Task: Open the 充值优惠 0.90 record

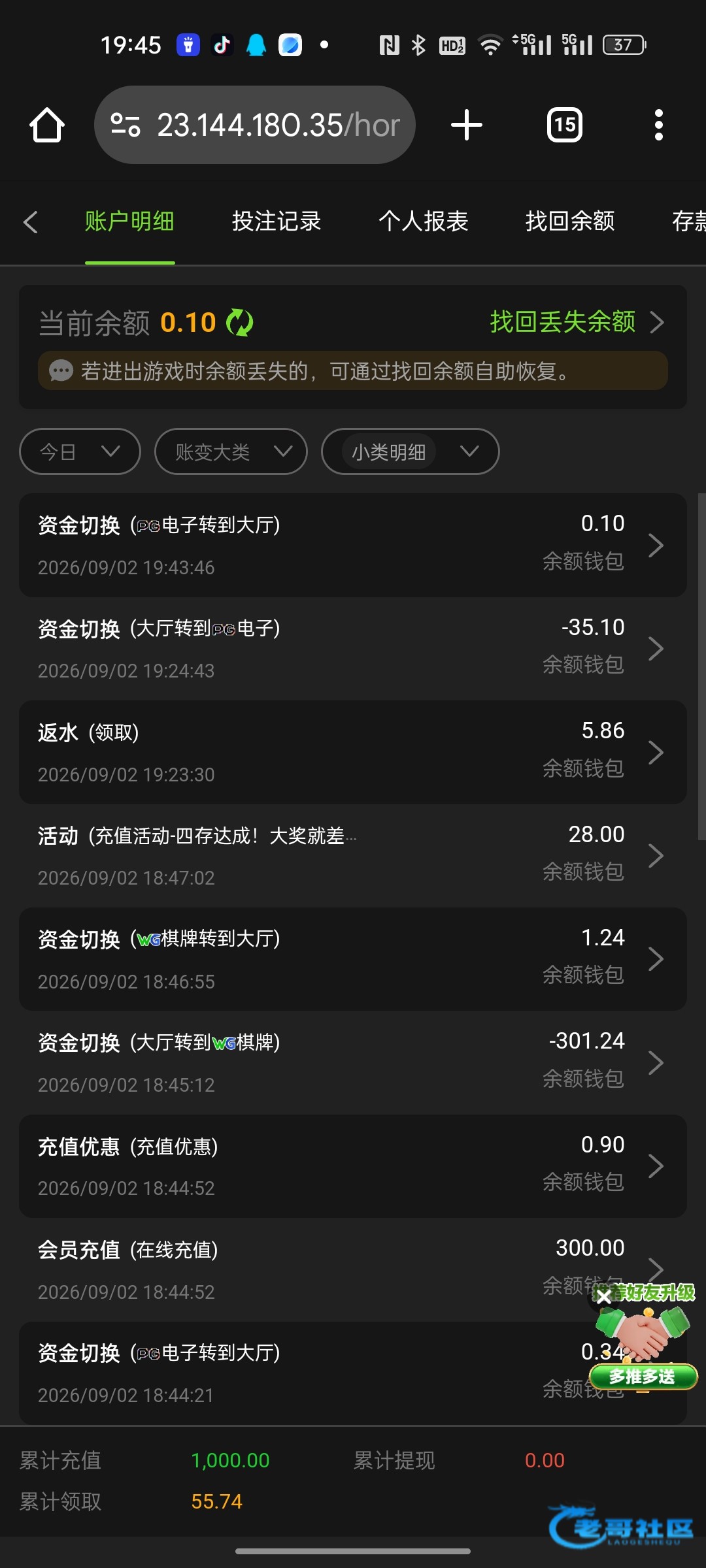Action: (x=353, y=1166)
